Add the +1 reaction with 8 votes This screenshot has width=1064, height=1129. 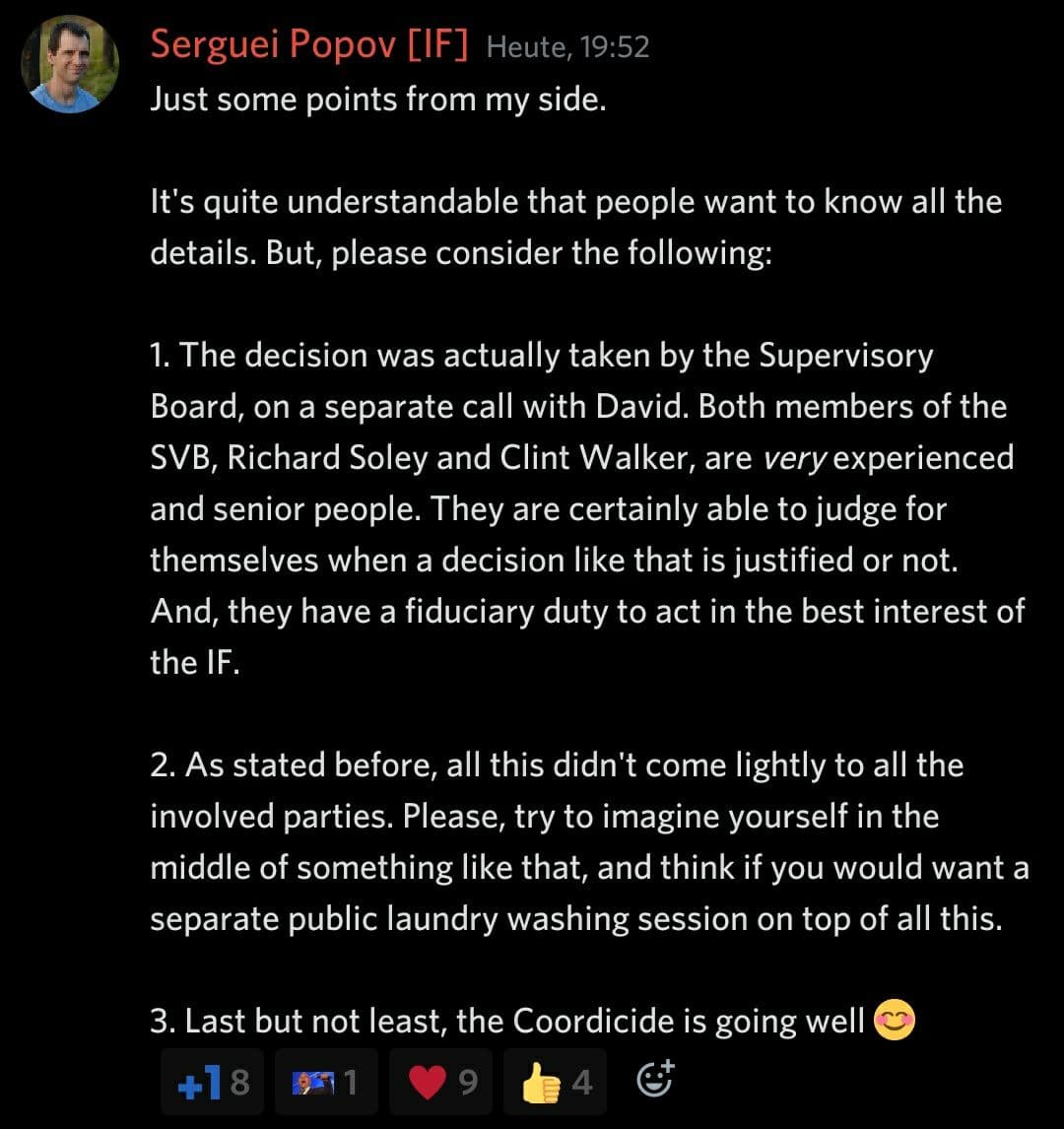[212, 1083]
